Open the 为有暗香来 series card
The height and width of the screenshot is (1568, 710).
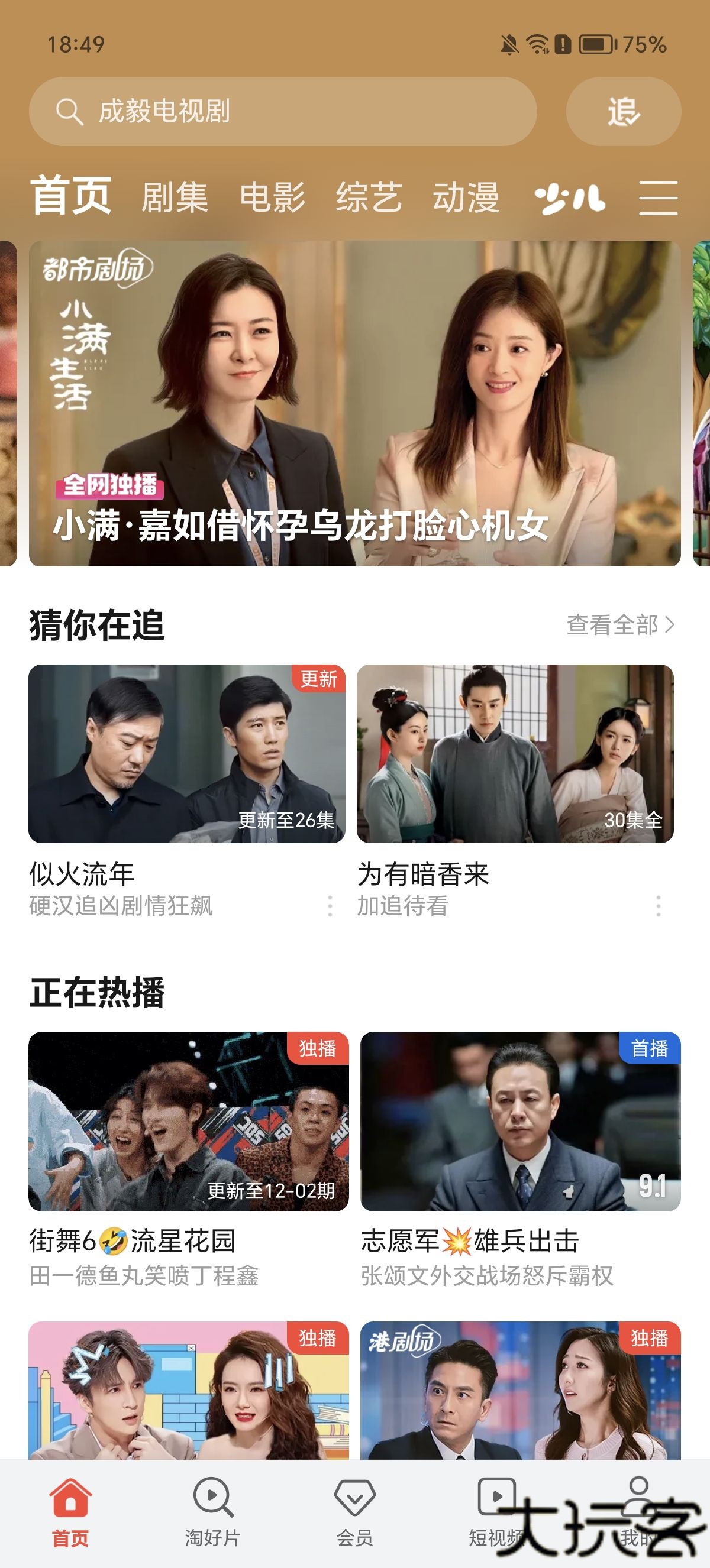(515, 754)
